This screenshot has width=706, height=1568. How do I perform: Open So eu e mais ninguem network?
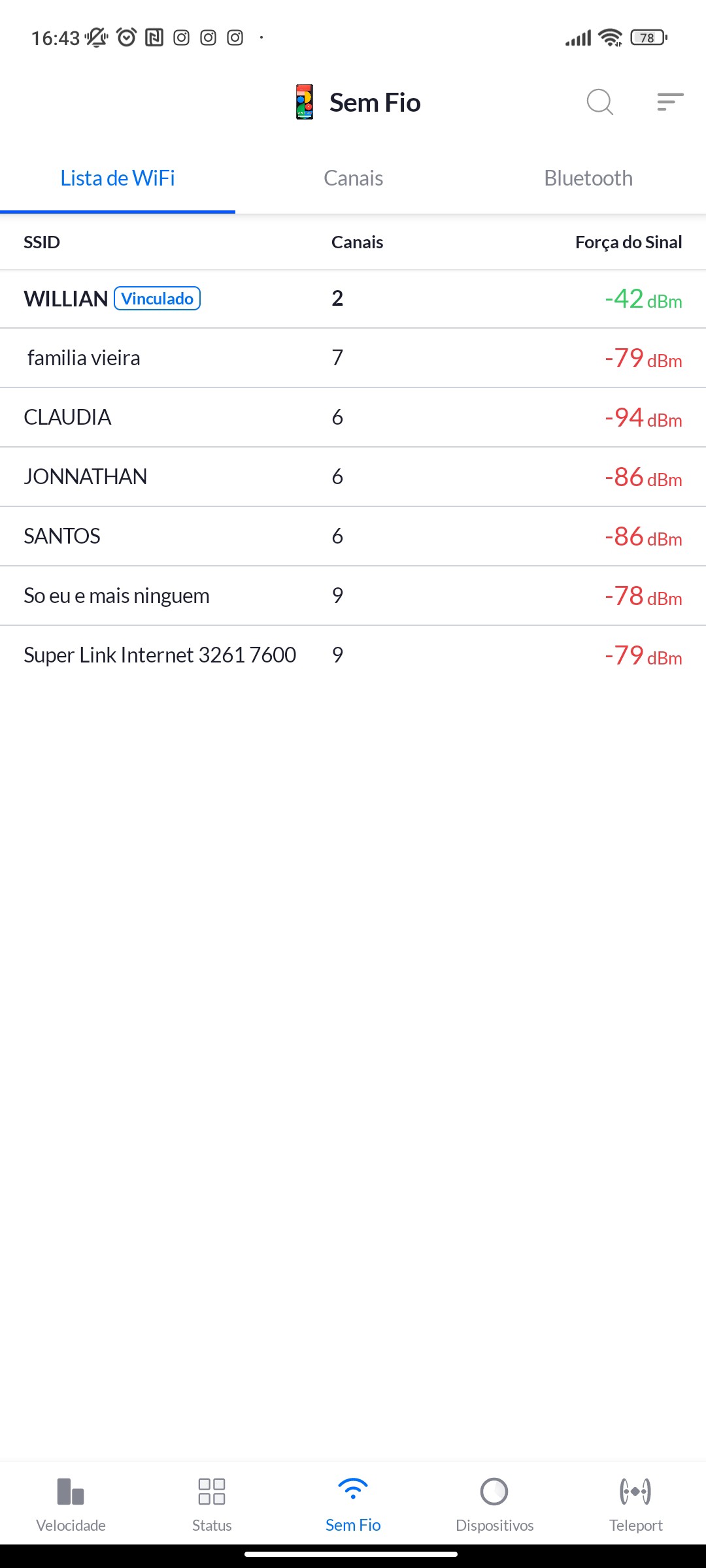pyautogui.click(x=353, y=596)
